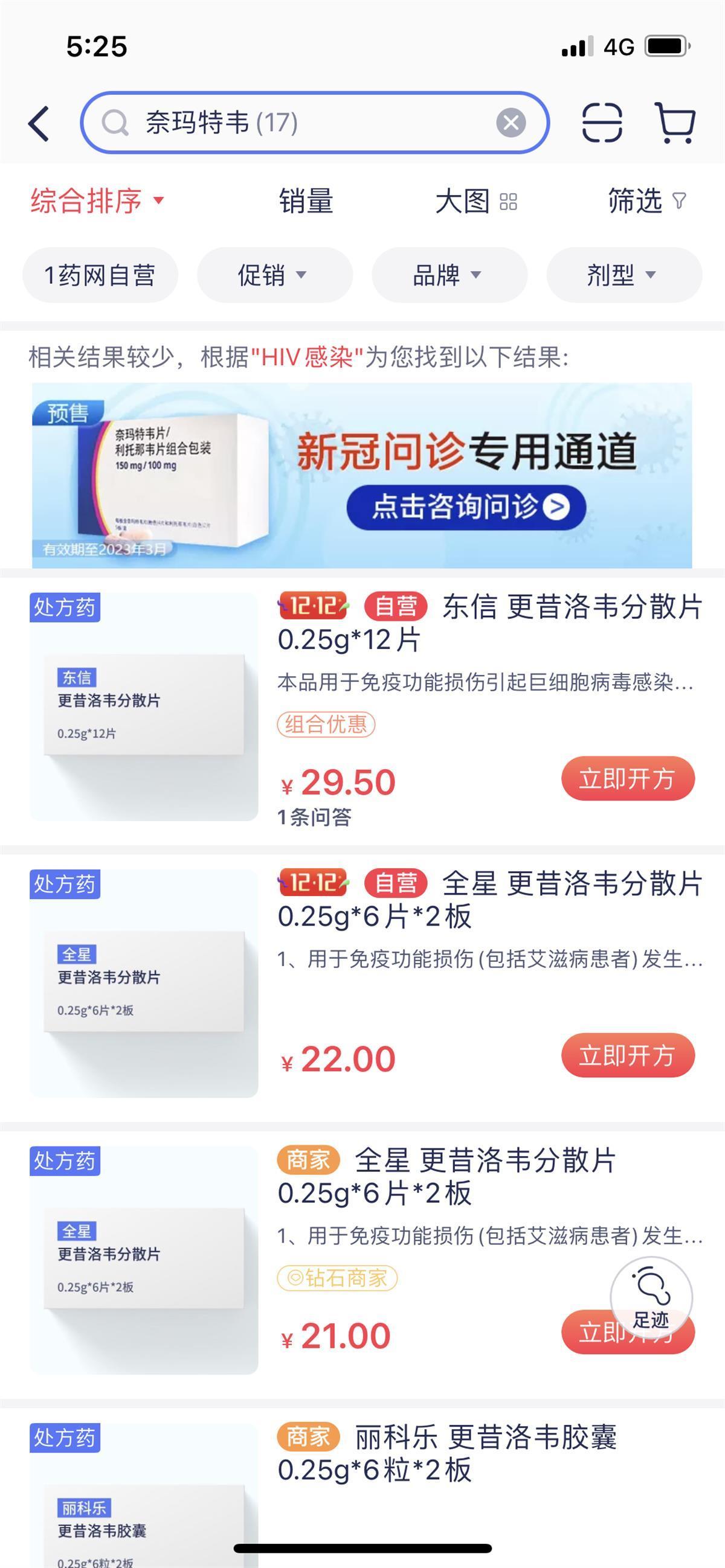The width and height of the screenshot is (725, 1568).
Task: Open the 丽科乐 更昔洛韦胶囊 product
Action: (485, 1453)
